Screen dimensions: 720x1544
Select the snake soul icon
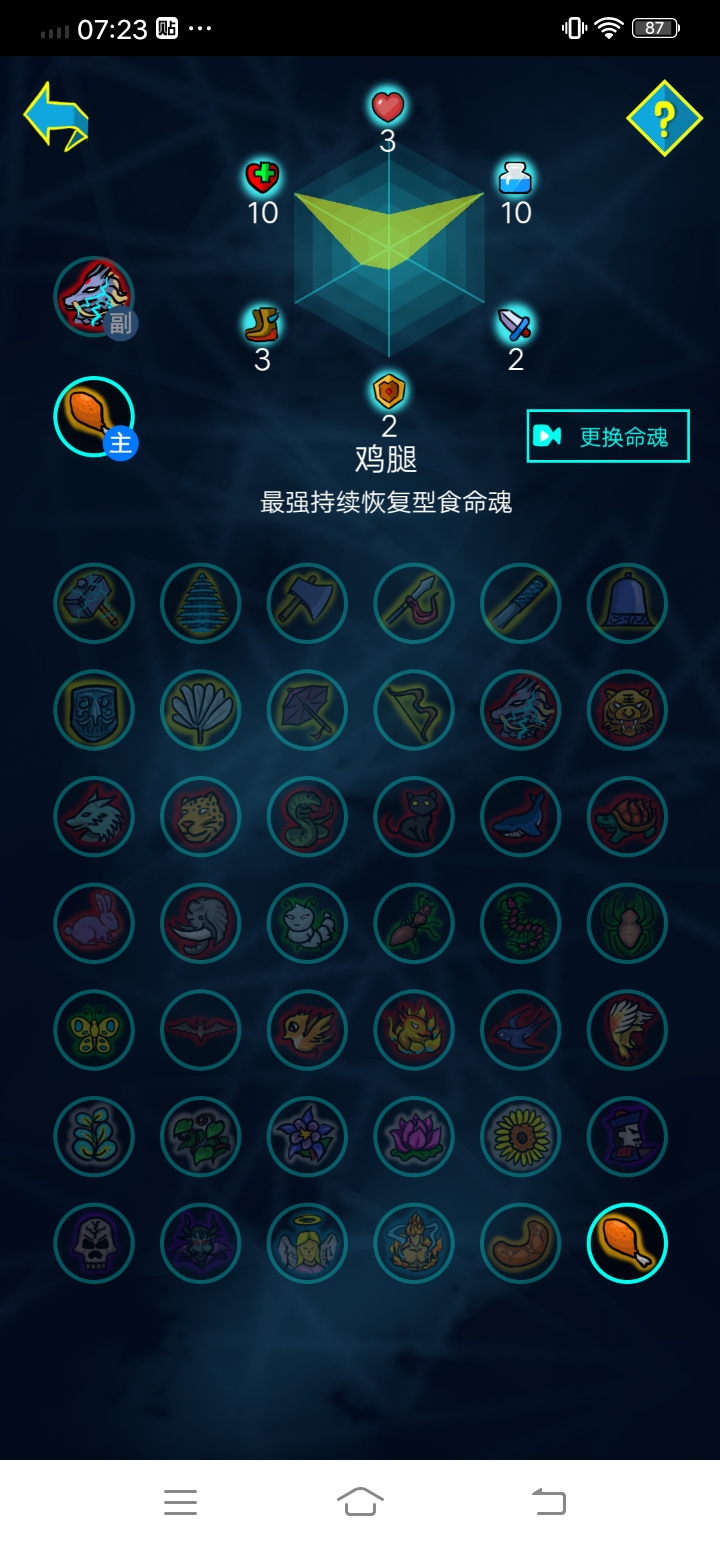[x=307, y=817]
